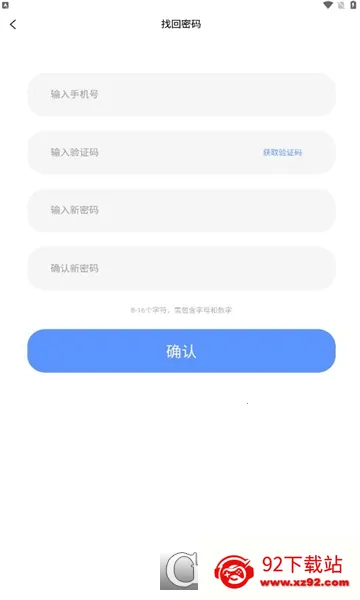Submit with the blue 确认 button
Screen dimensions: 360x600
tap(181, 351)
